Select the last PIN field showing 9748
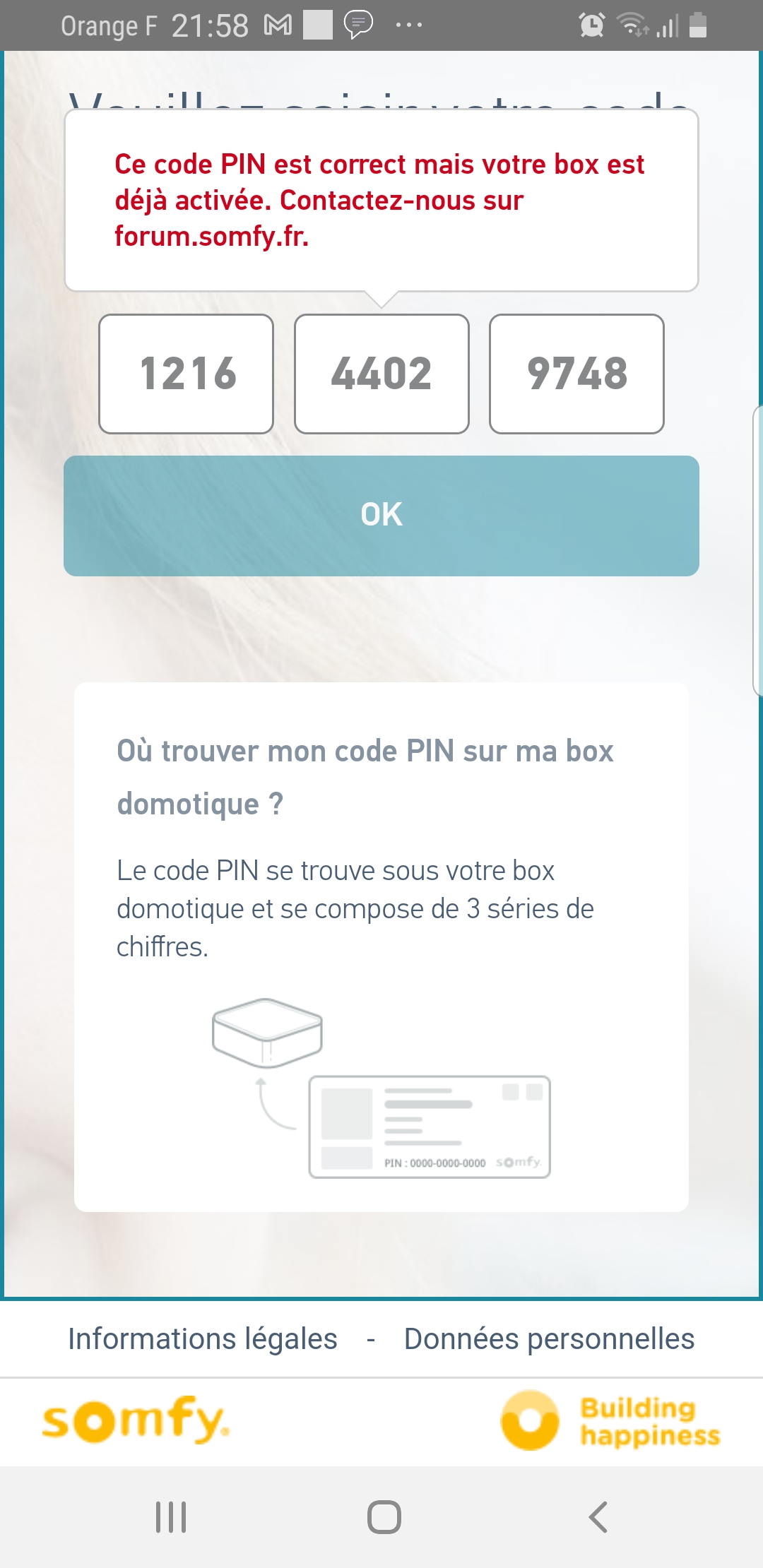763x1568 pixels. [x=576, y=374]
